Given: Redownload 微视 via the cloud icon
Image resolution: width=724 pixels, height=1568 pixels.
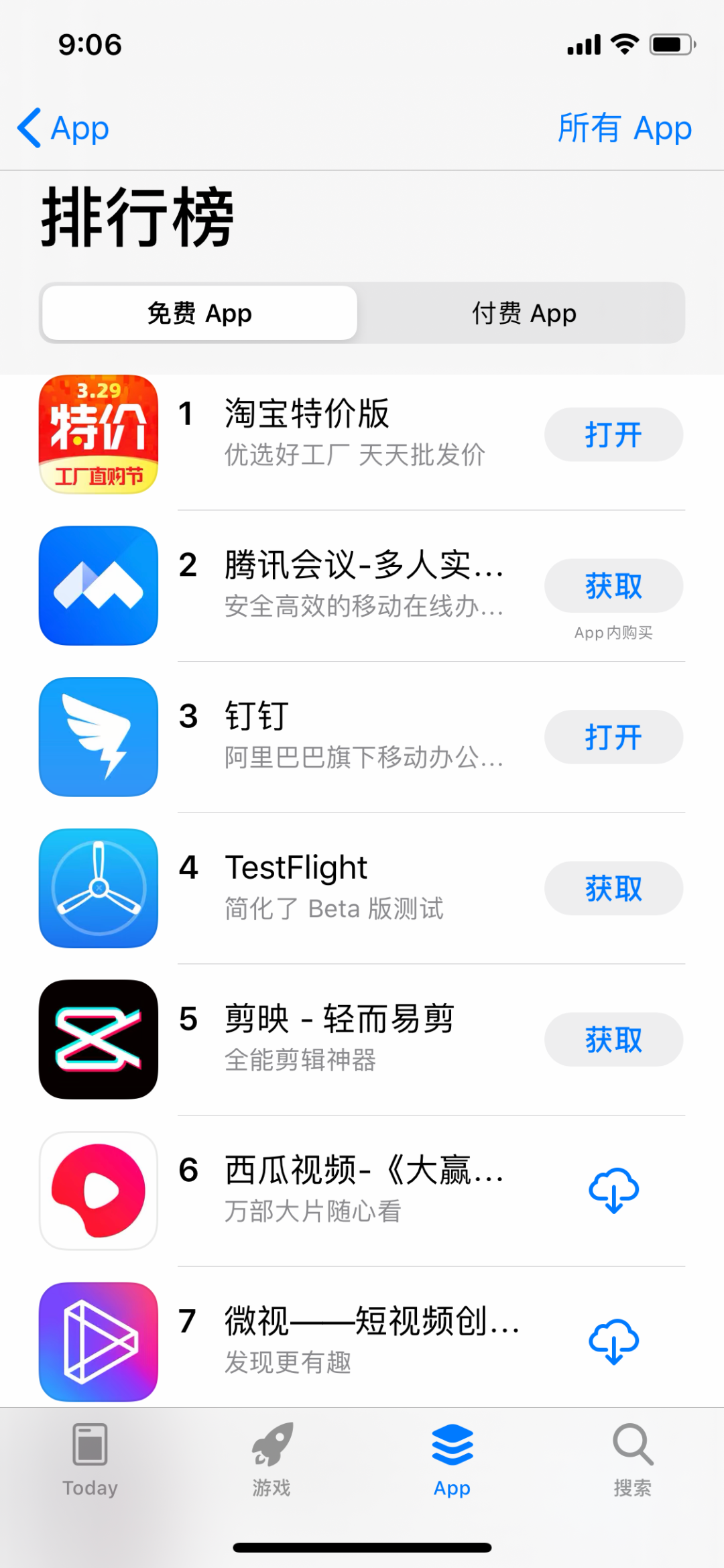Looking at the screenshot, I should (x=613, y=1342).
